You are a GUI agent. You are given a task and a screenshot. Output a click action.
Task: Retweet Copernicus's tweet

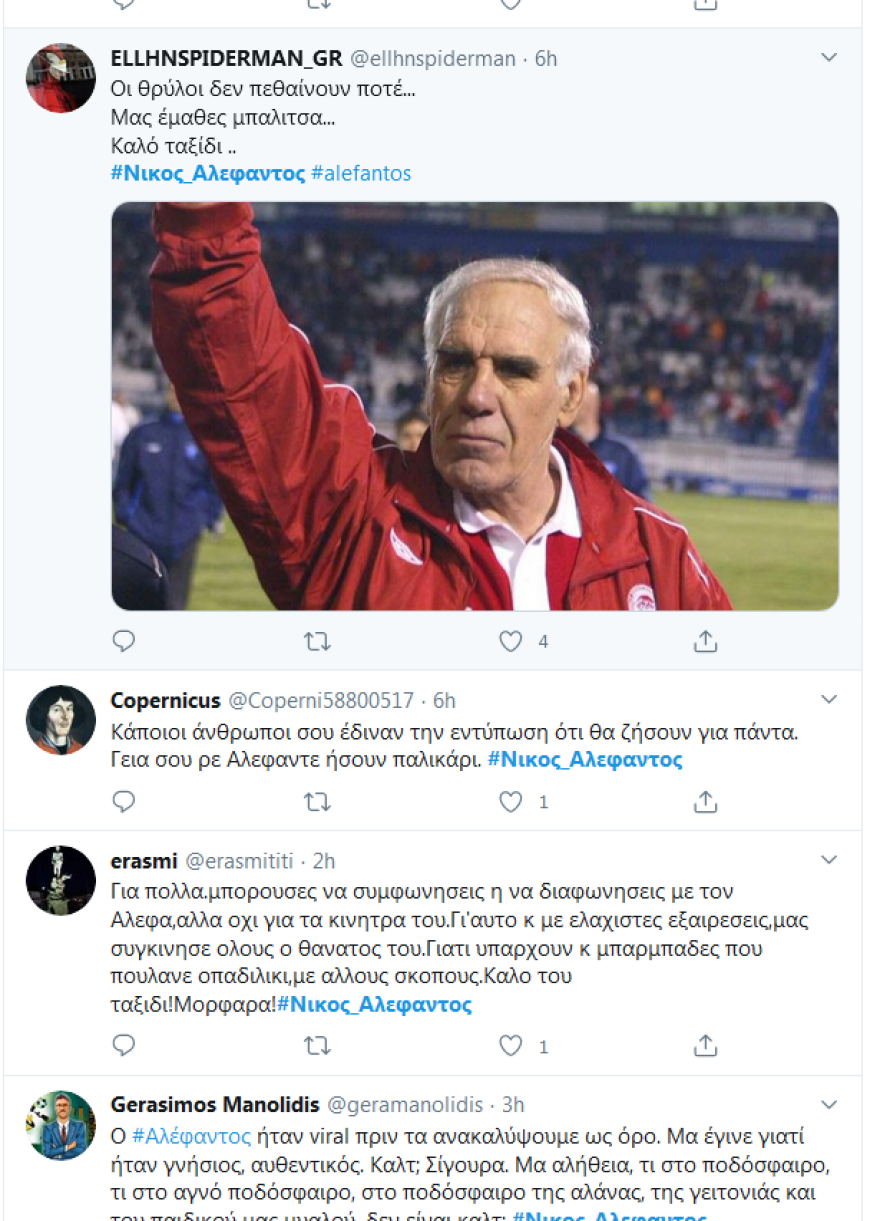(x=317, y=800)
